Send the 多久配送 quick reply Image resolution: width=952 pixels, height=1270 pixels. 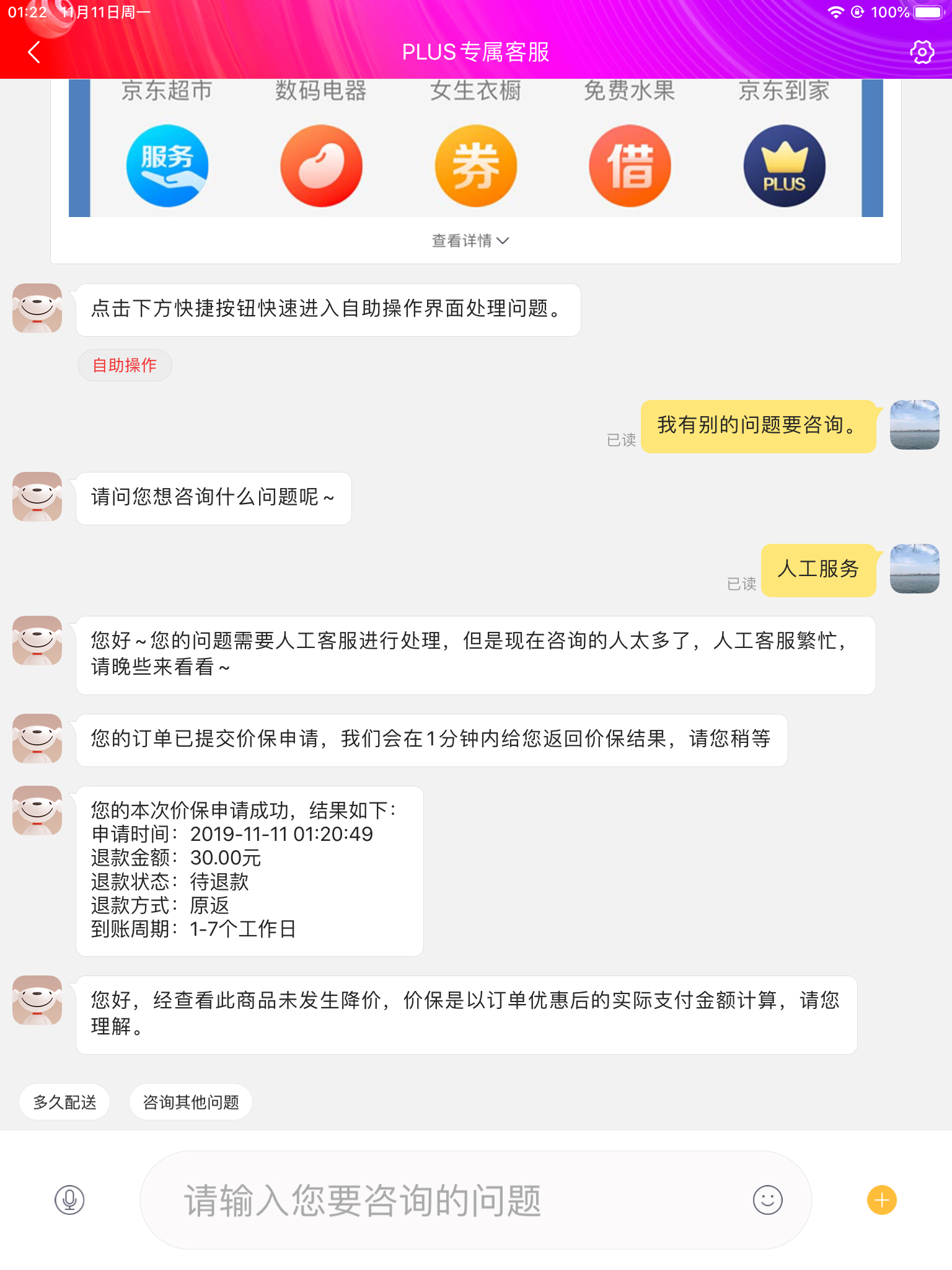[64, 1101]
